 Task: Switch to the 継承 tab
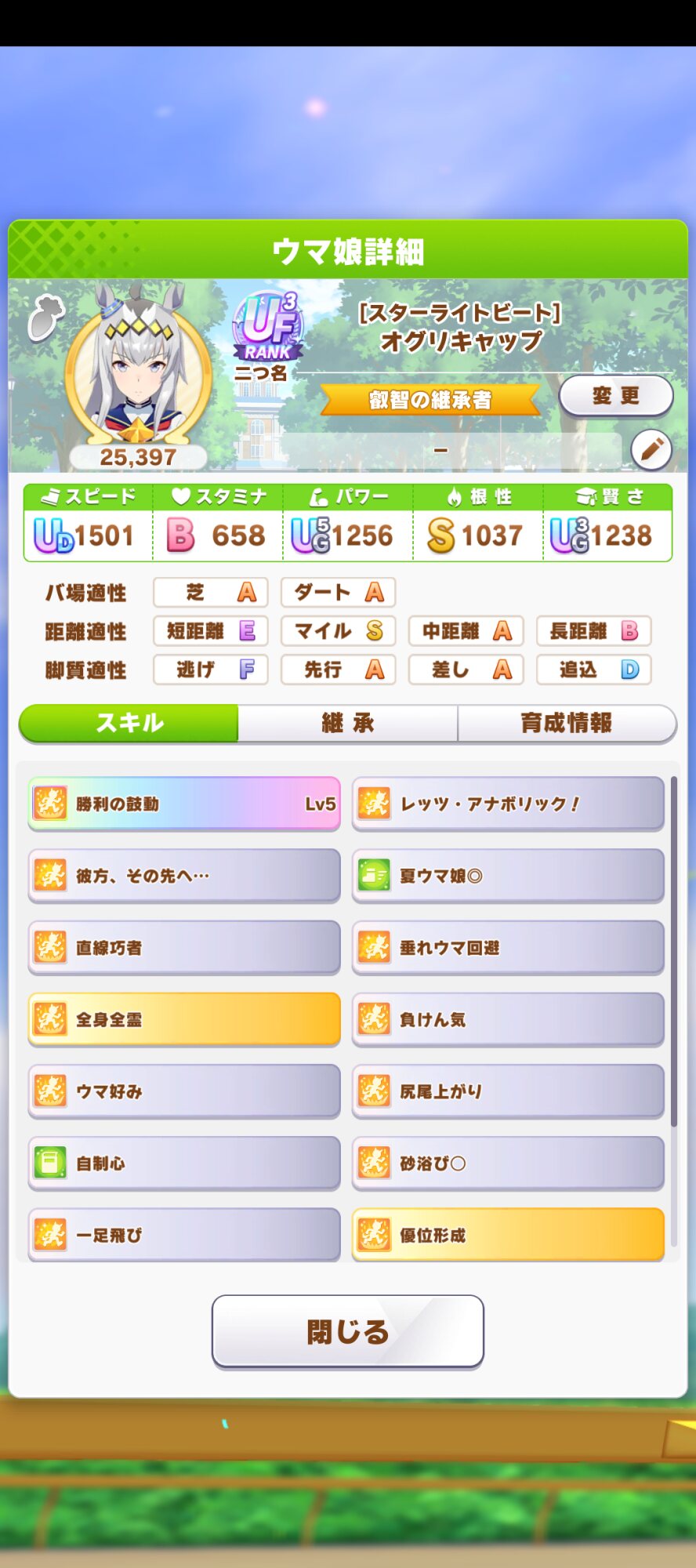(x=348, y=723)
